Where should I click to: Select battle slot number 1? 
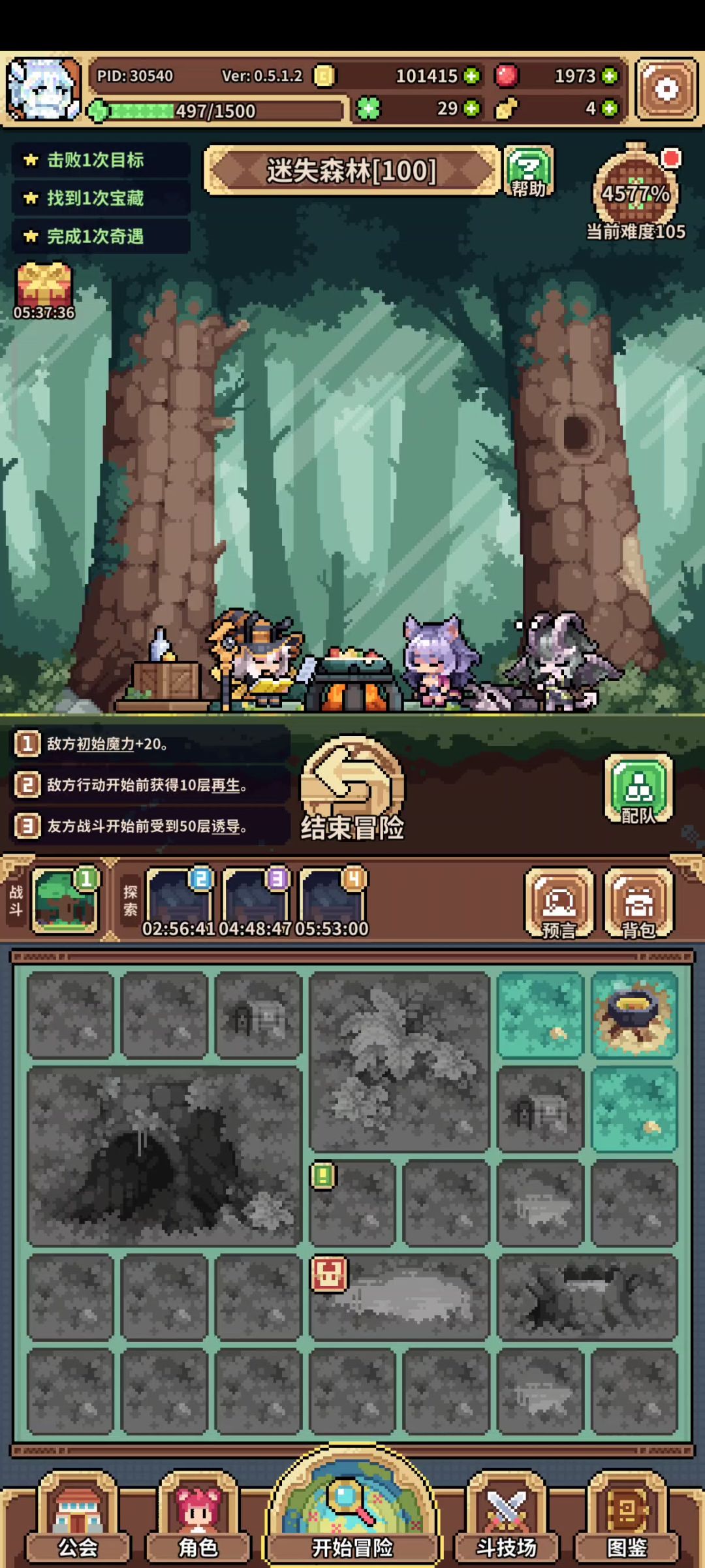(x=65, y=900)
